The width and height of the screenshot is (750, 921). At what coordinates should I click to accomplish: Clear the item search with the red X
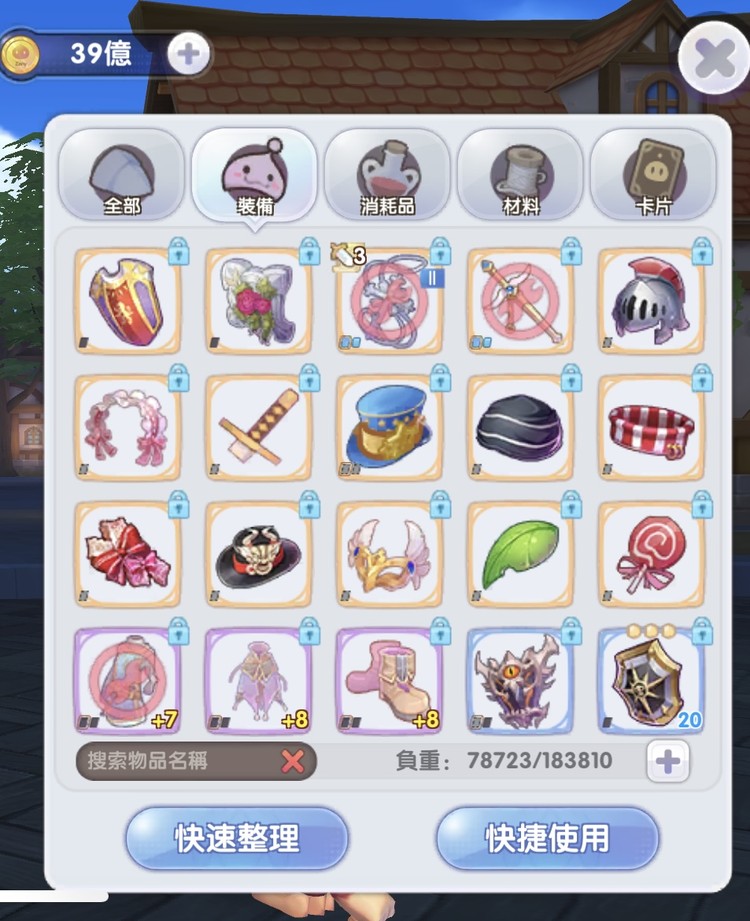tap(293, 761)
